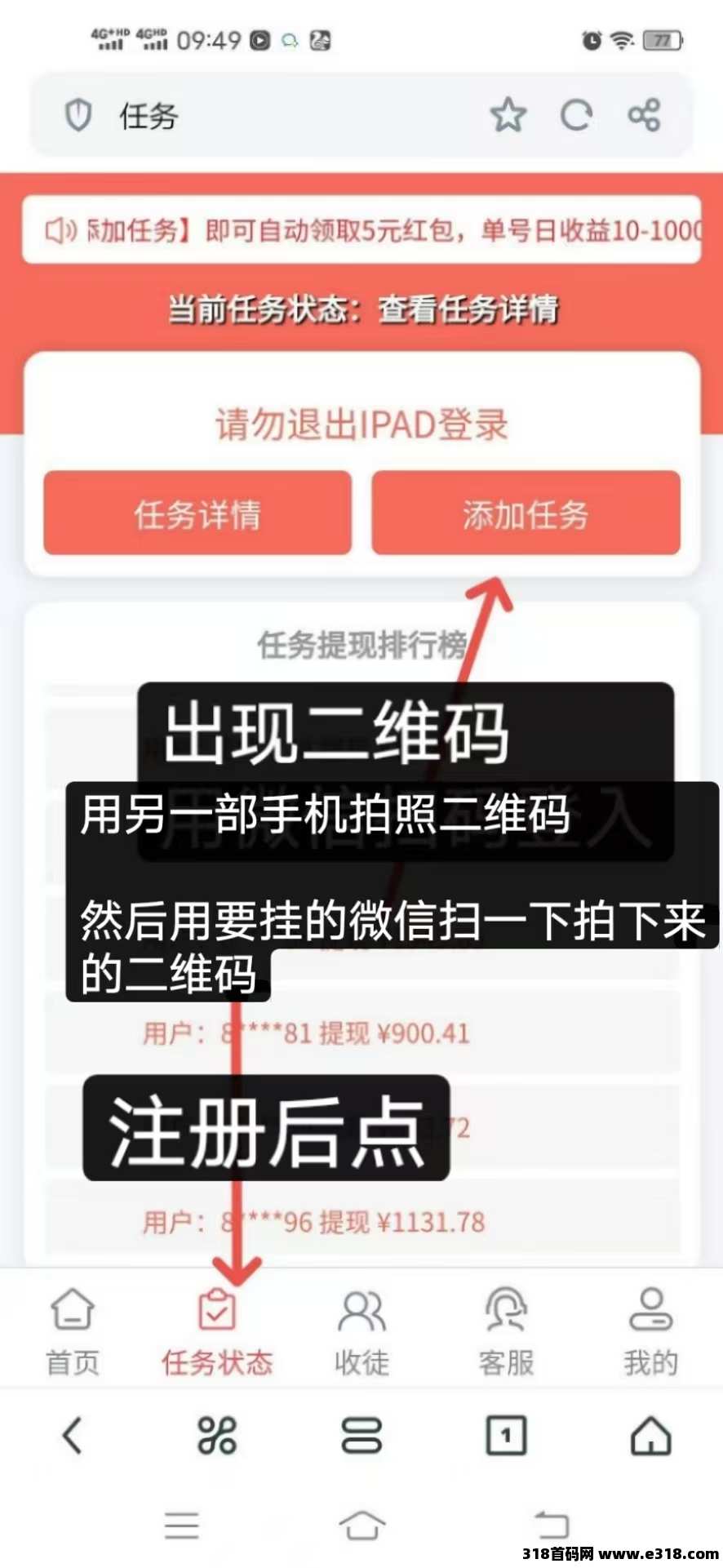This screenshot has height=1568, width=723.
Task: Reload the page
Action: pos(576,115)
